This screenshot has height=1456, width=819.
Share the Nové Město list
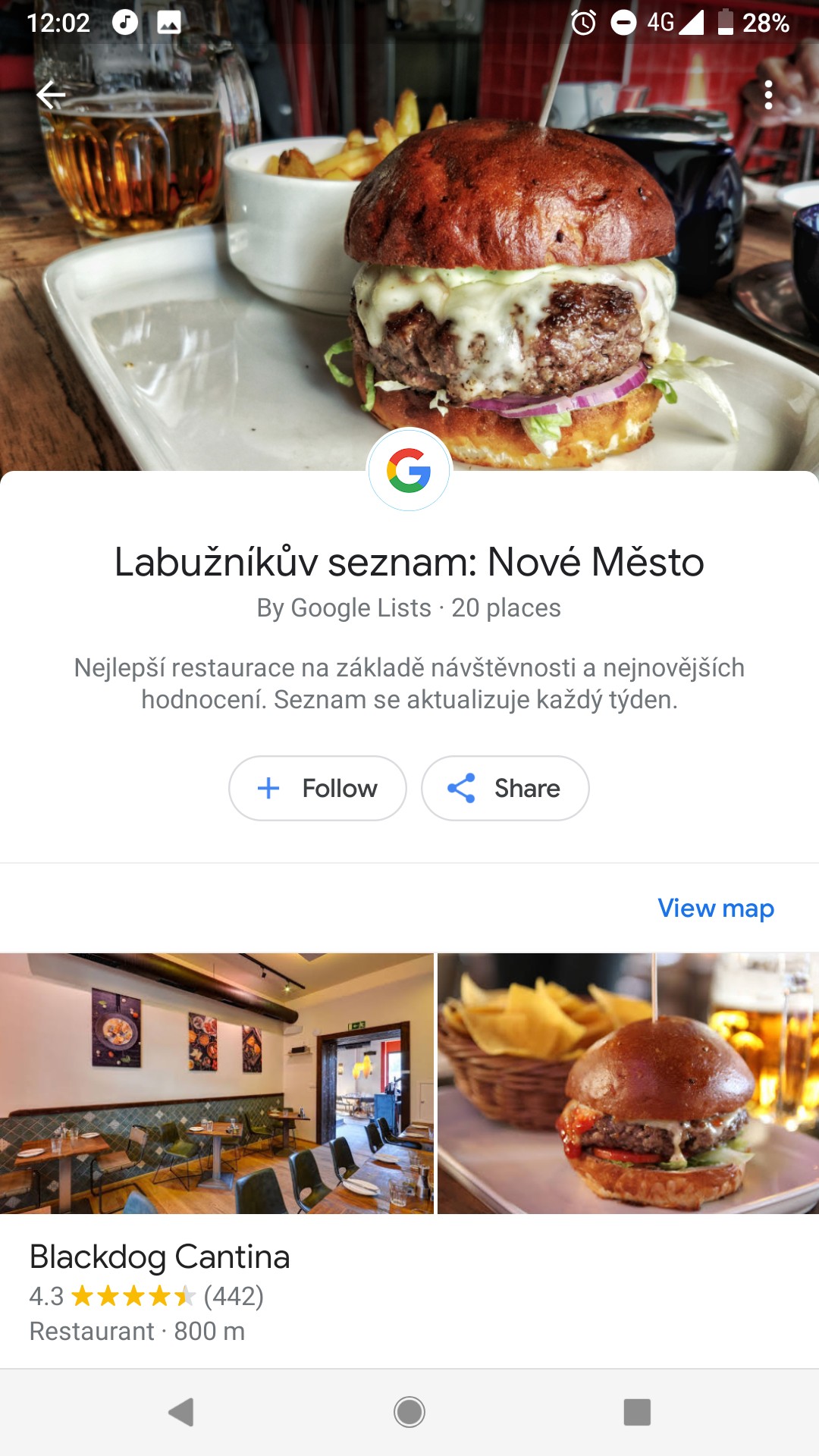(x=505, y=789)
